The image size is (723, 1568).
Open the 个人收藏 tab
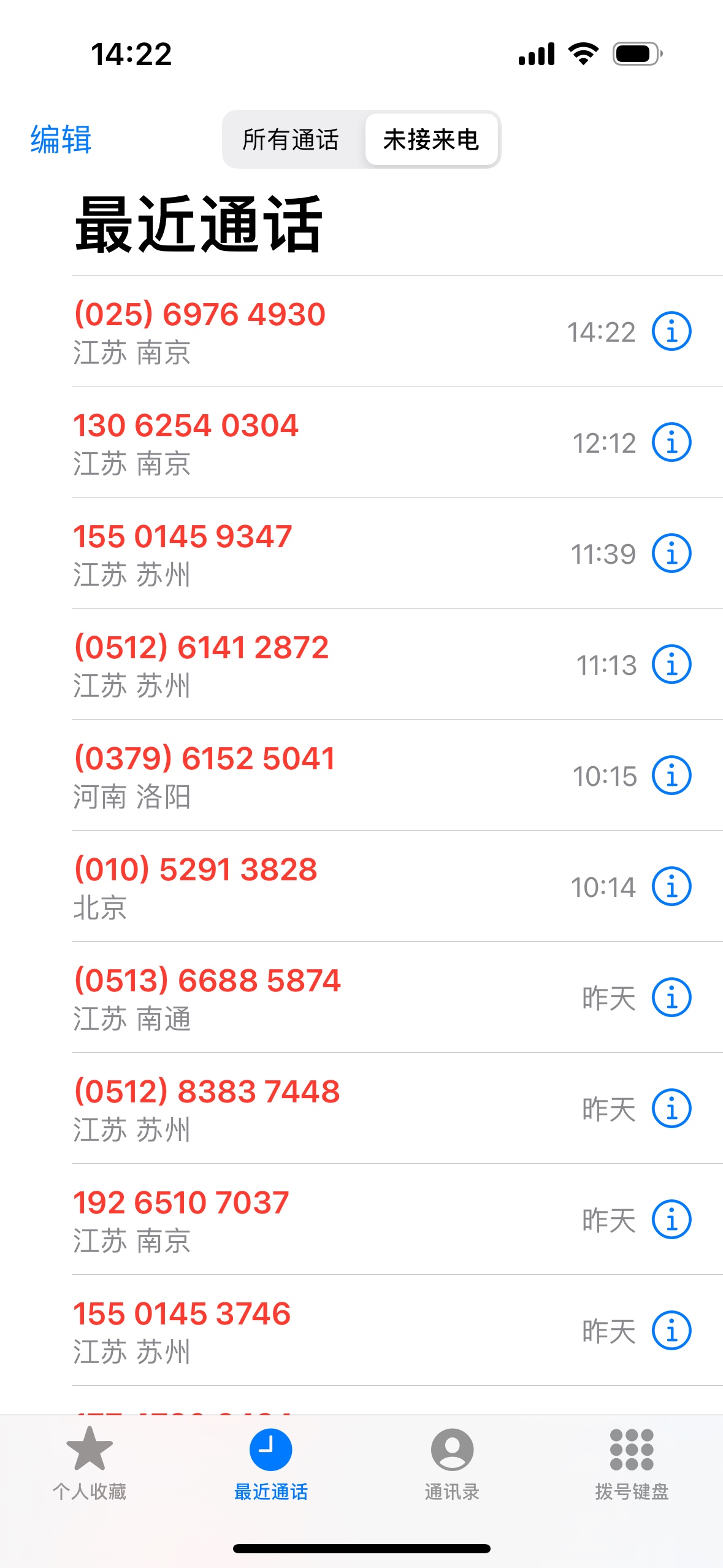point(90,1464)
